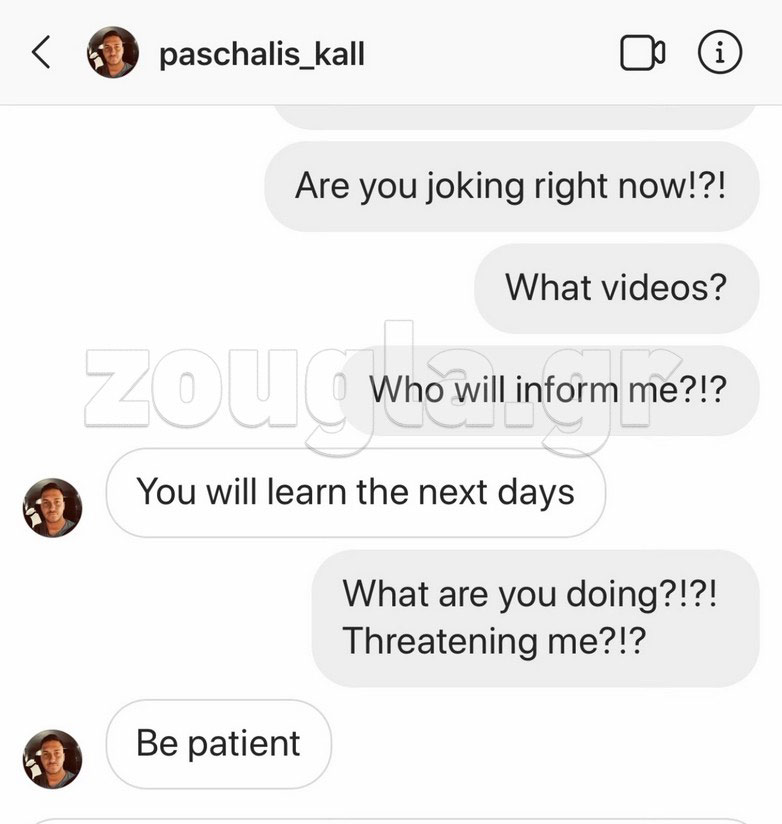Open paschalis_kall profile from header
The width and height of the screenshot is (782, 824).
pyautogui.click(x=261, y=54)
